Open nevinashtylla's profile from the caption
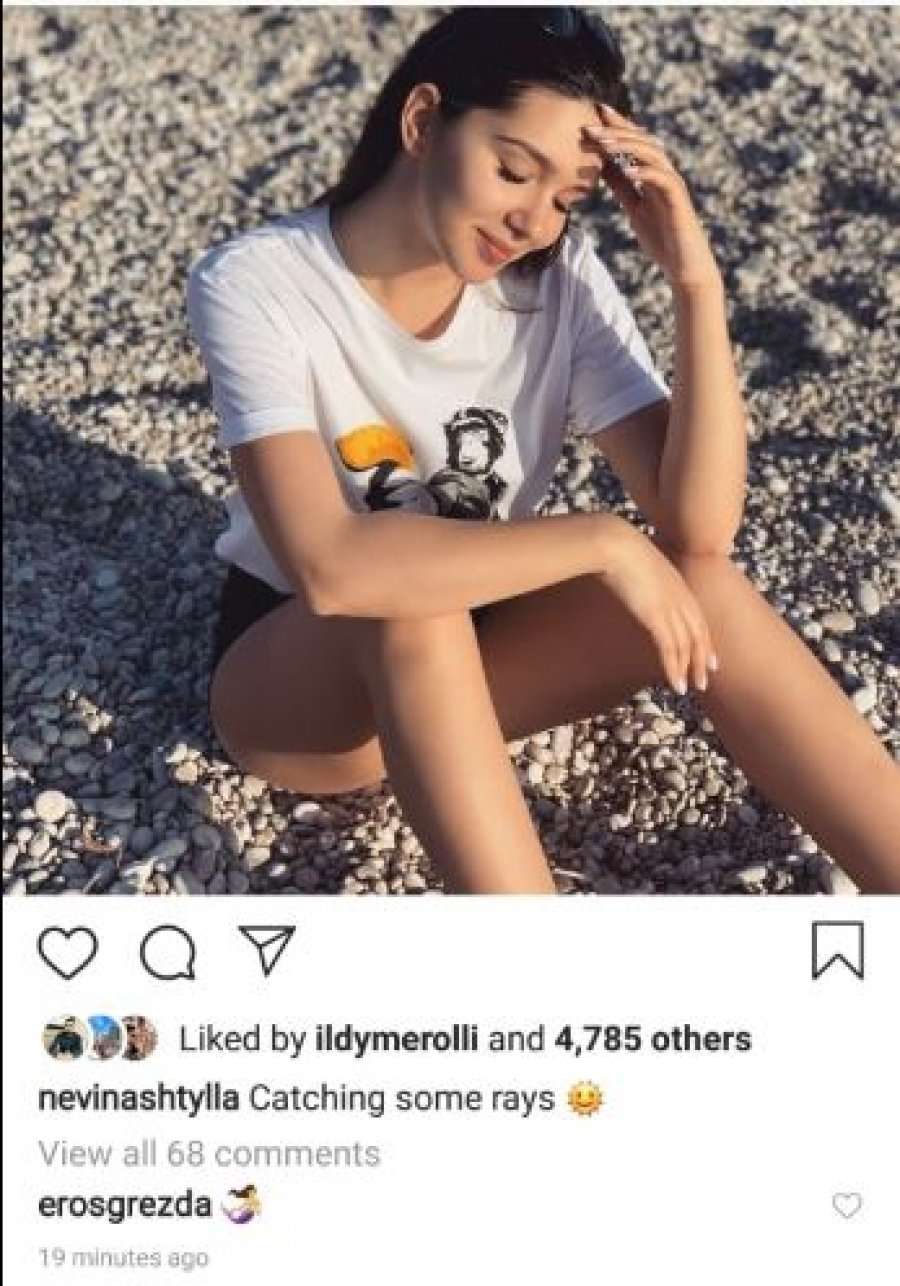Viewport: 900px width, 1286px height. pos(137,1098)
